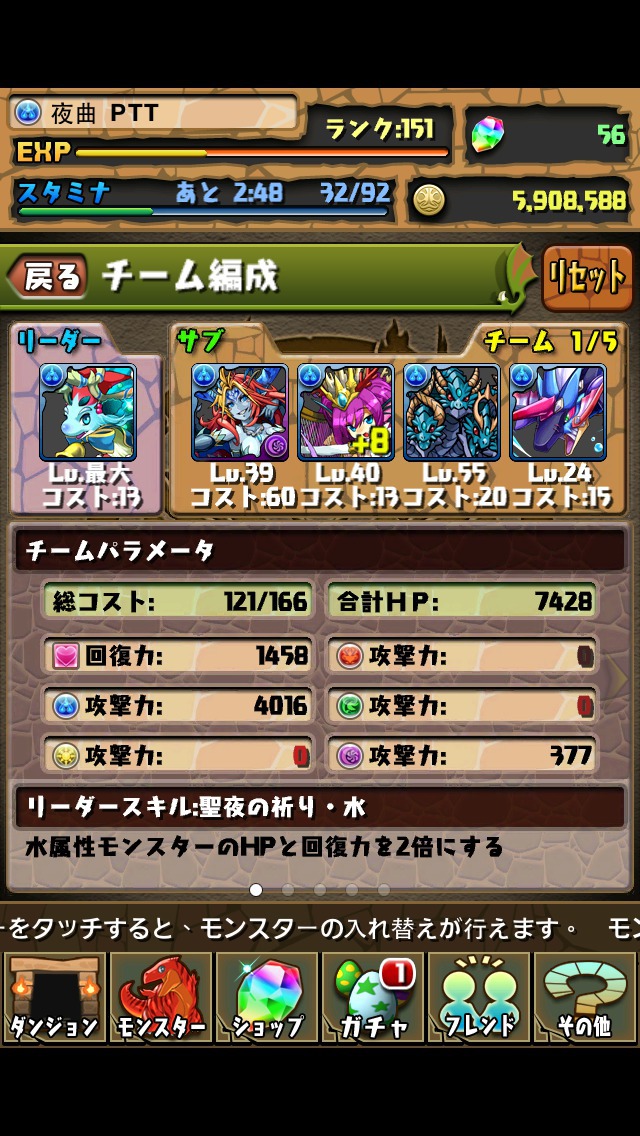640x1136 pixels.
Task: Reset the team with リセット button
Action: tap(587, 277)
